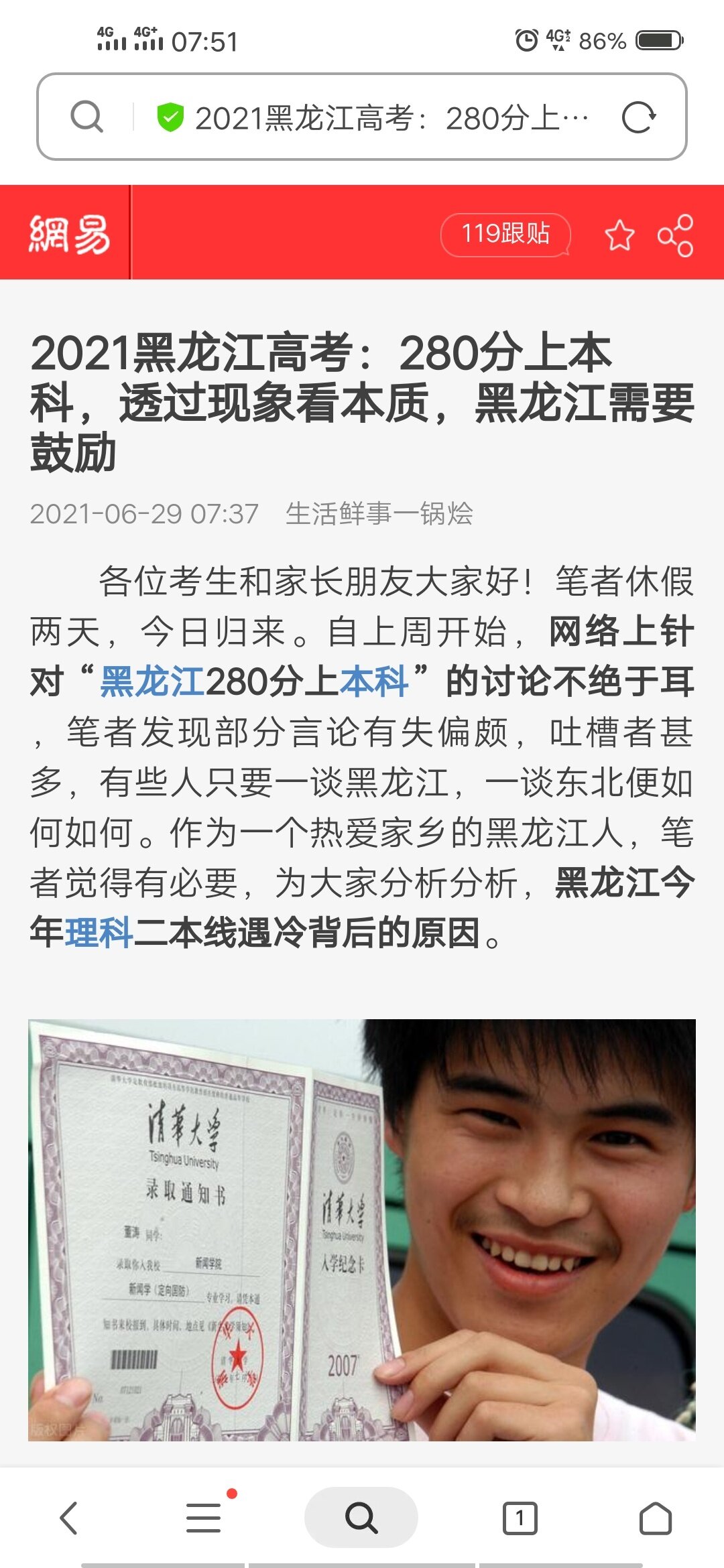The image size is (724, 1568).
Task: Go to the browser home page
Action: (655, 1518)
